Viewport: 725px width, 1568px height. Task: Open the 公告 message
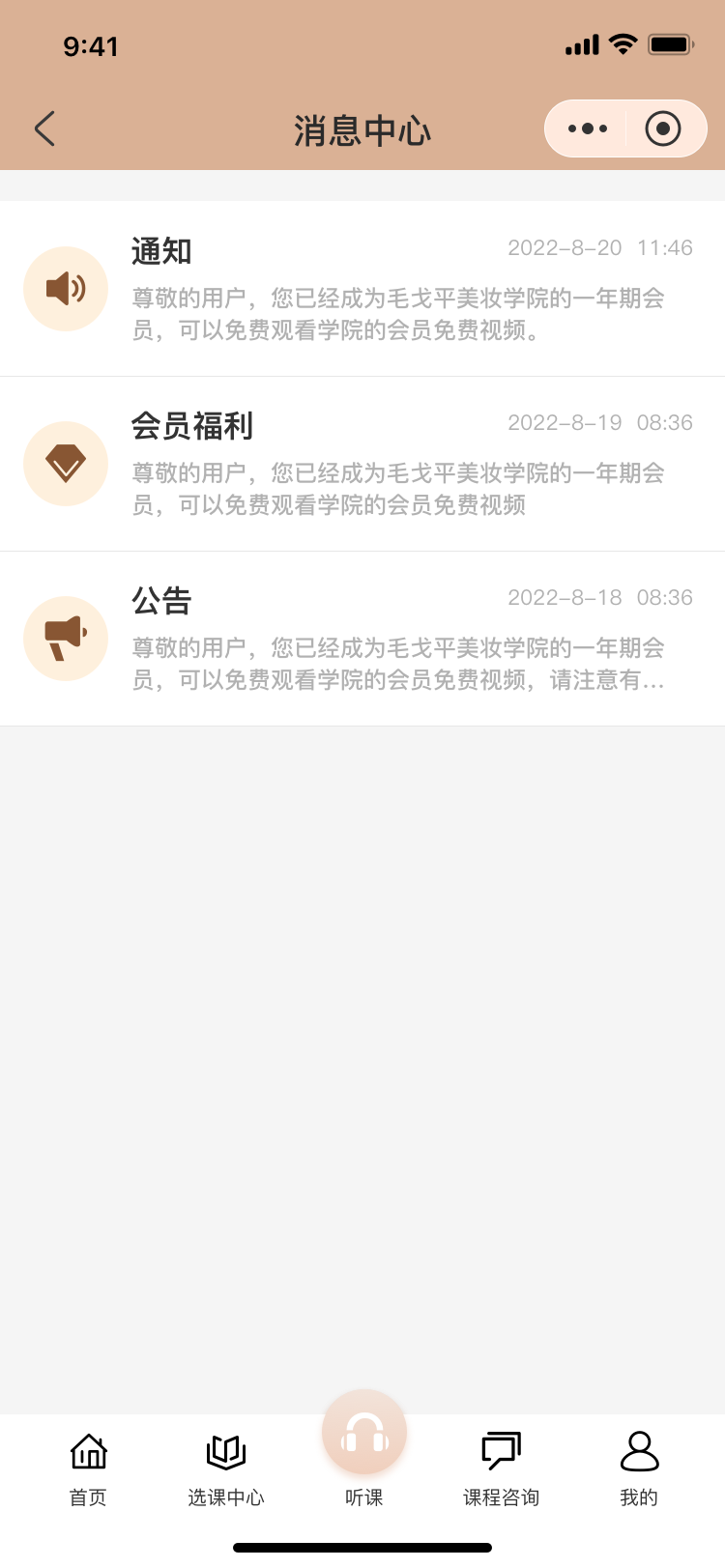(362, 639)
